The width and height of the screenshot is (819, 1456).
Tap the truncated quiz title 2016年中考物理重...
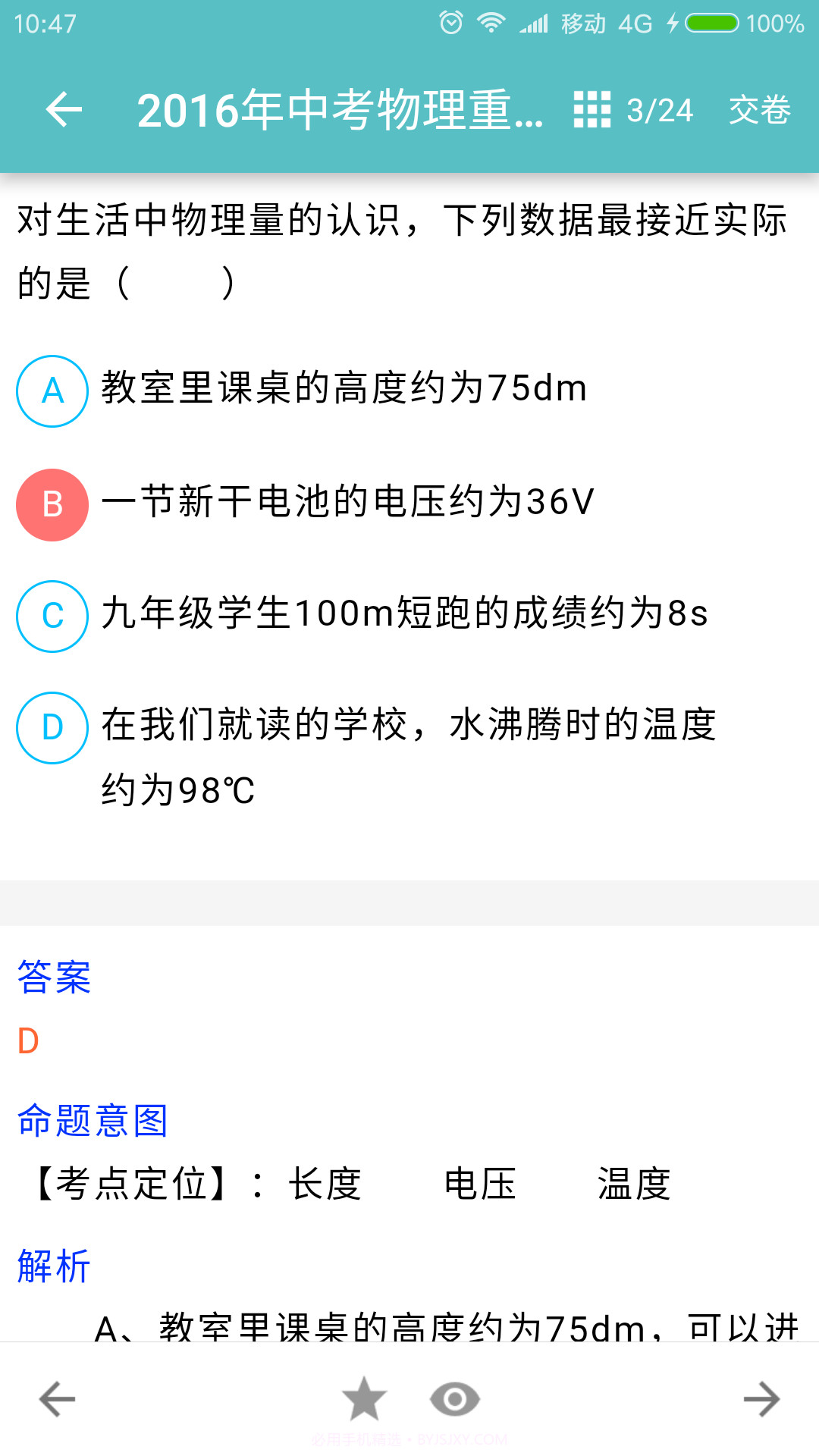tap(341, 111)
